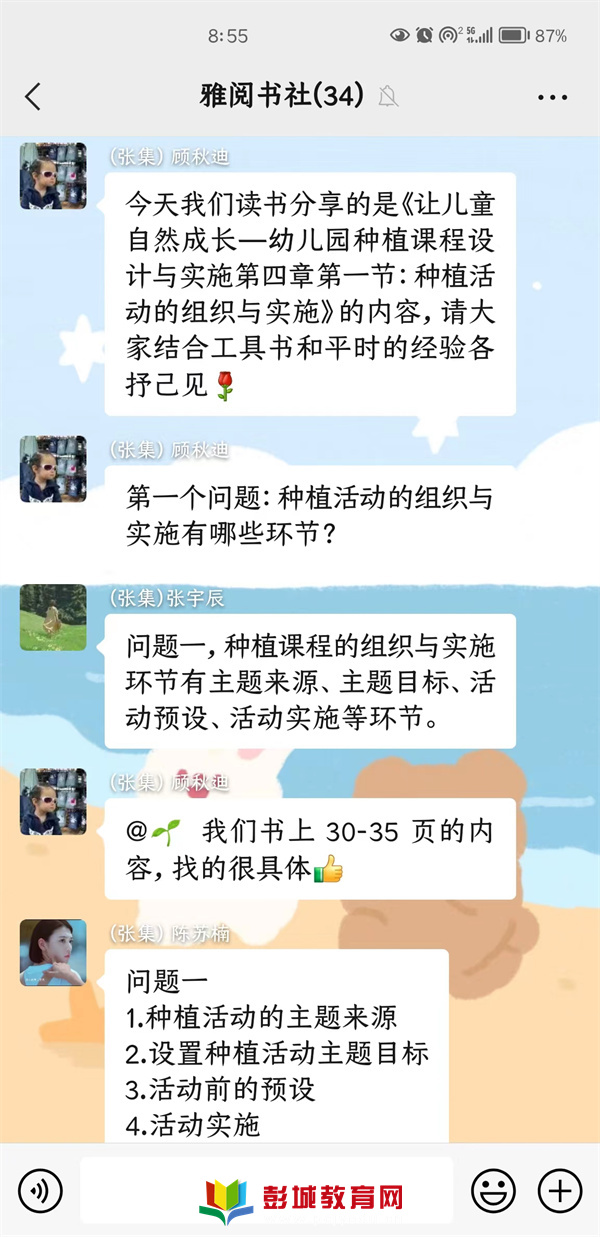
Task: Open 陈苏楠's profile avatar
Action: tap(53, 952)
